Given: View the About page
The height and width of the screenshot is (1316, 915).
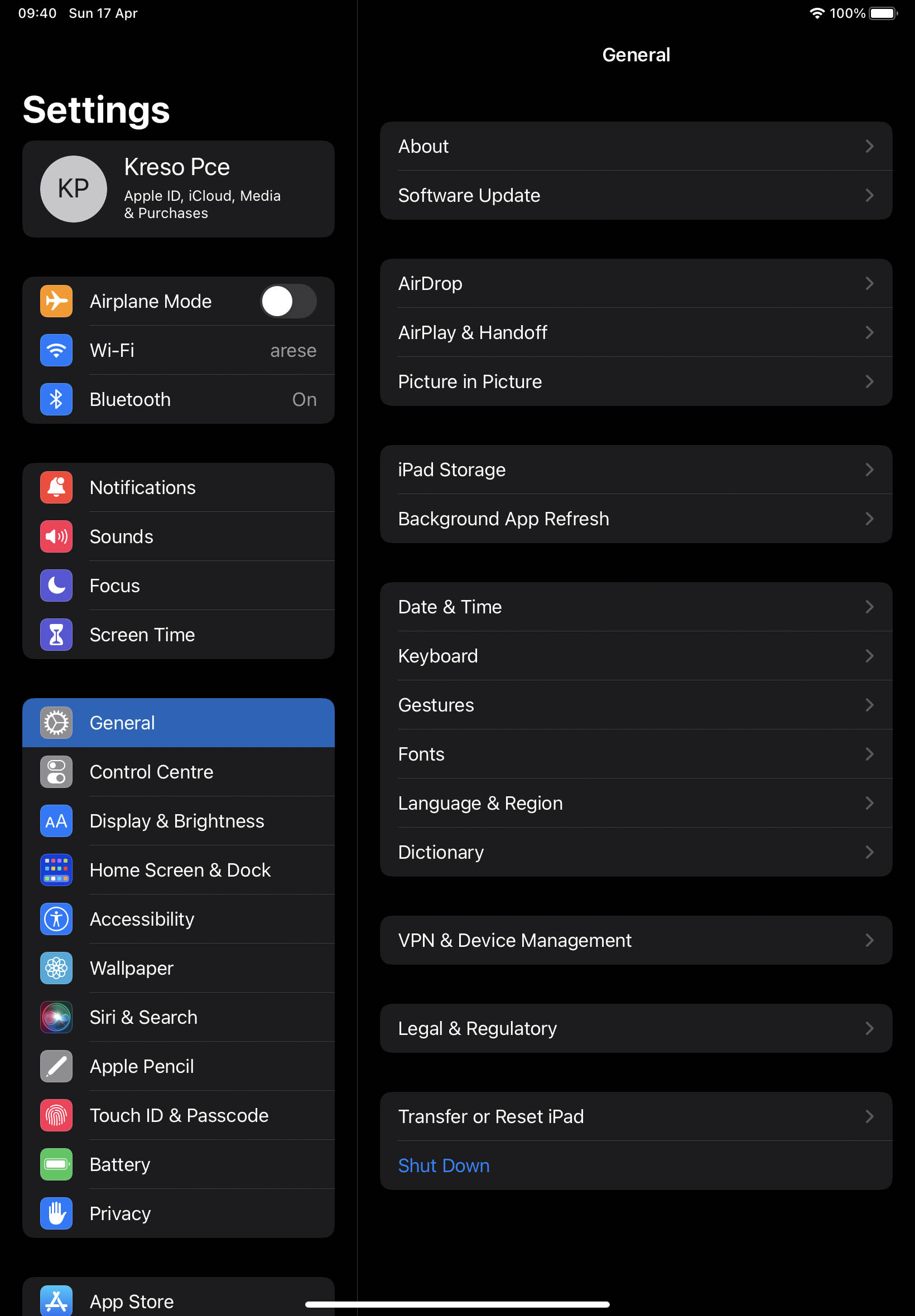Looking at the screenshot, I should pos(636,146).
